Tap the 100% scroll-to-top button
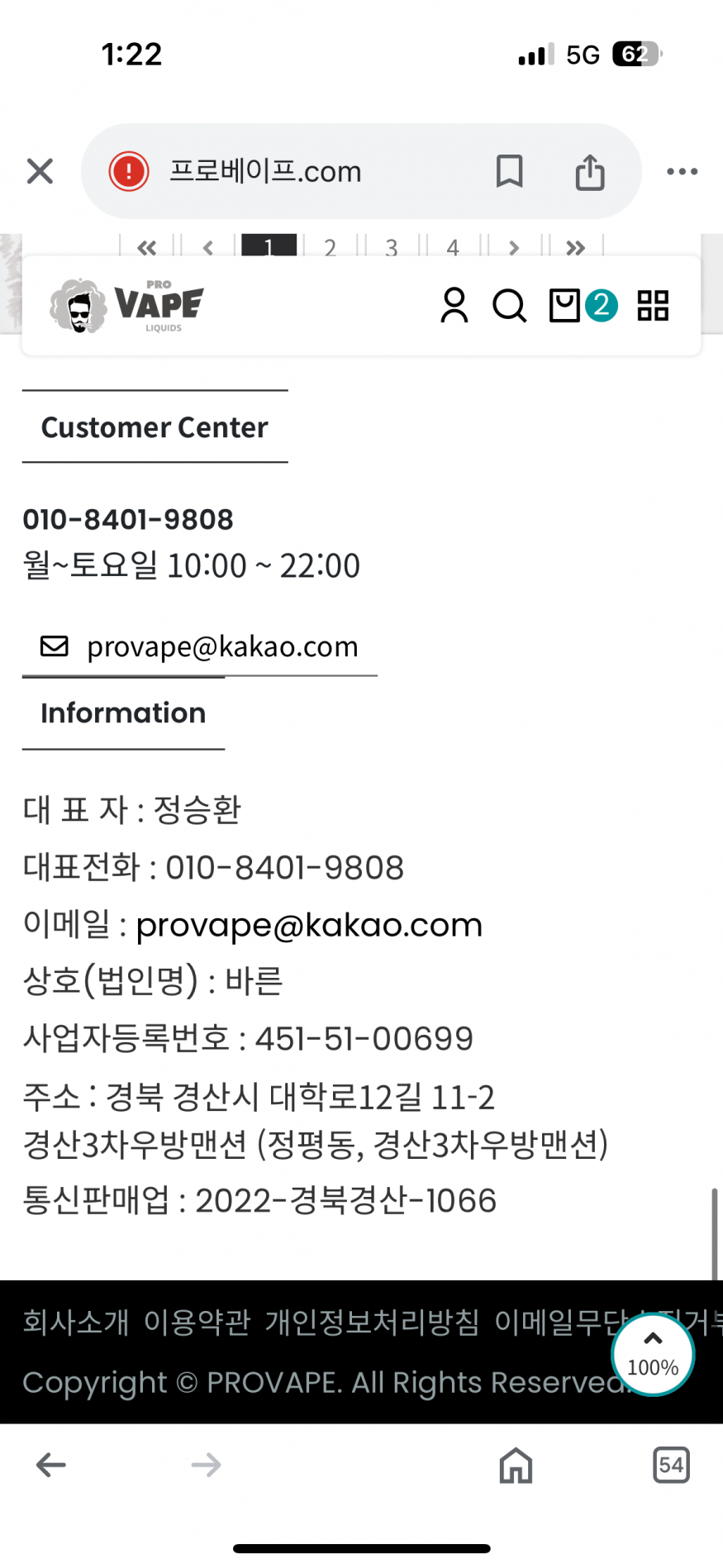 [x=653, y=1355]
